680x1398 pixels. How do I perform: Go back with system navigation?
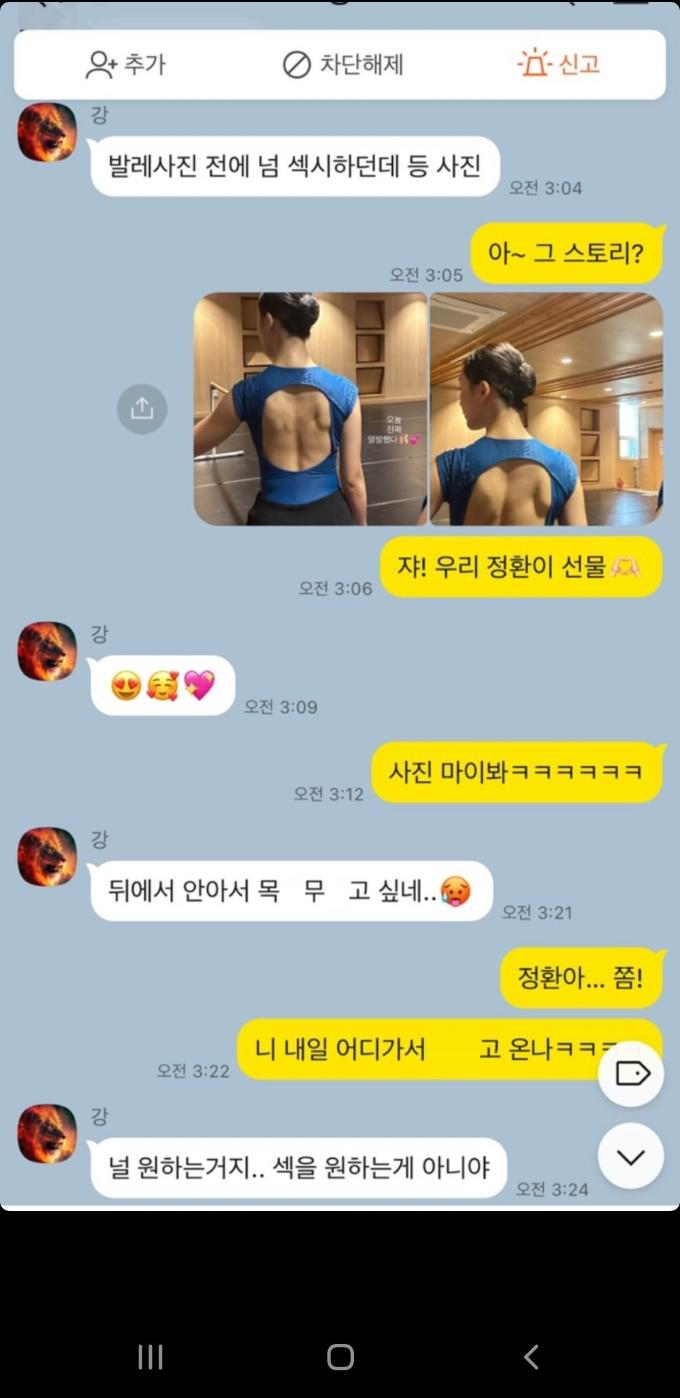click(x=531, y=1356)
